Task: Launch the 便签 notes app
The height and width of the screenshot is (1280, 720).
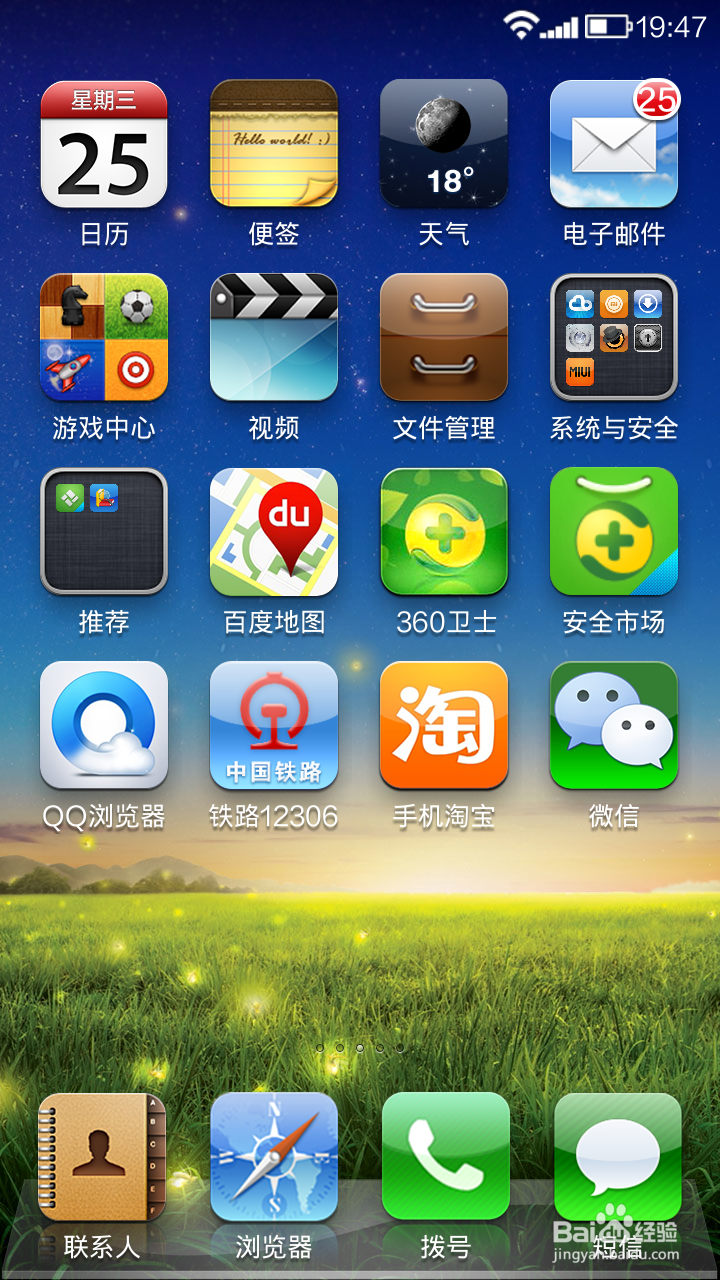Action: pyautogui.click(x=274, y=143)
